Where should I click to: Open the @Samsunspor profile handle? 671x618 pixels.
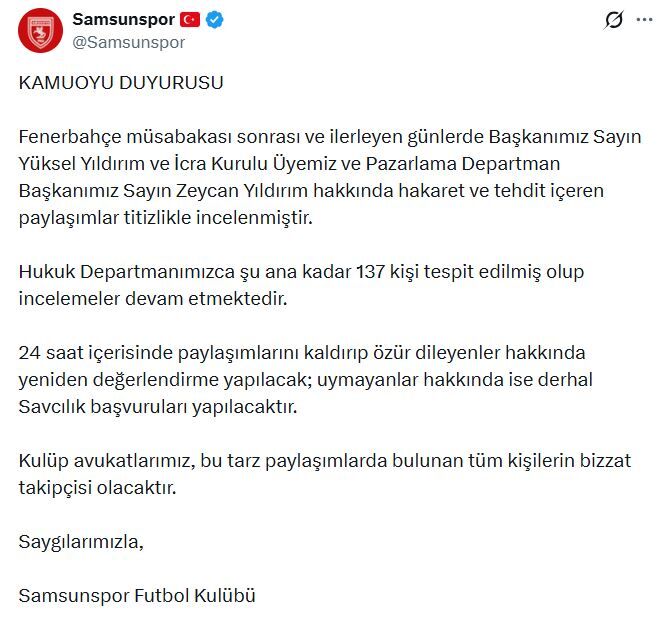pos(128,42)
